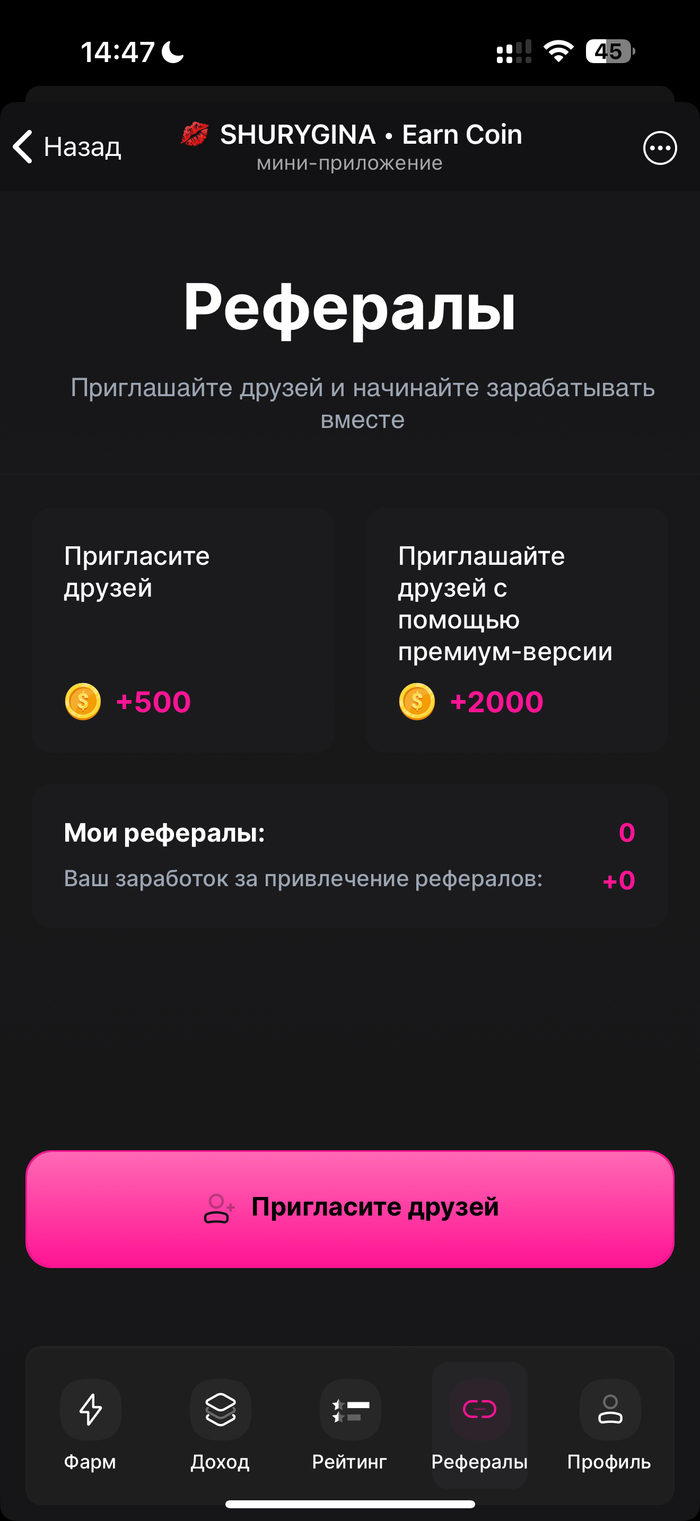This screenshot has height=1521, width=700.
Task: Switch to the Фарм tab
Action: [x=90, y=1426]
